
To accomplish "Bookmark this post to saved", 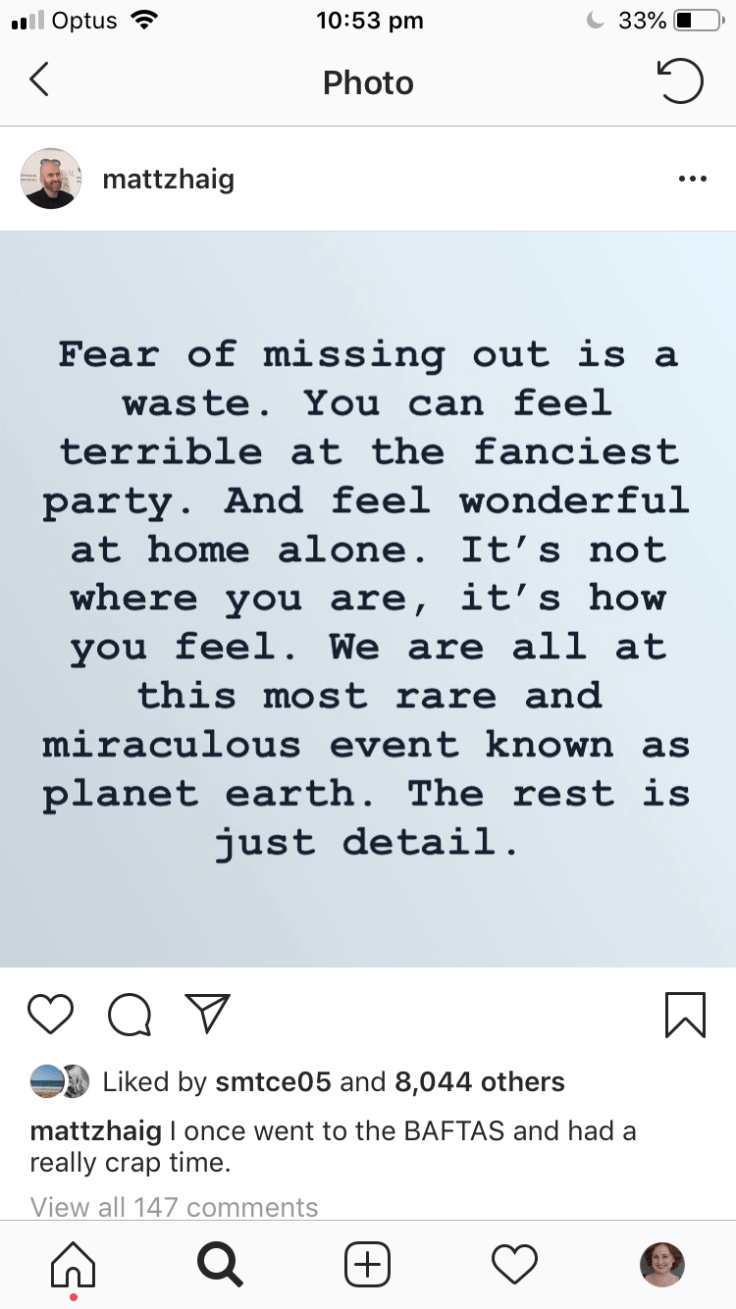I will point(685,1014).
